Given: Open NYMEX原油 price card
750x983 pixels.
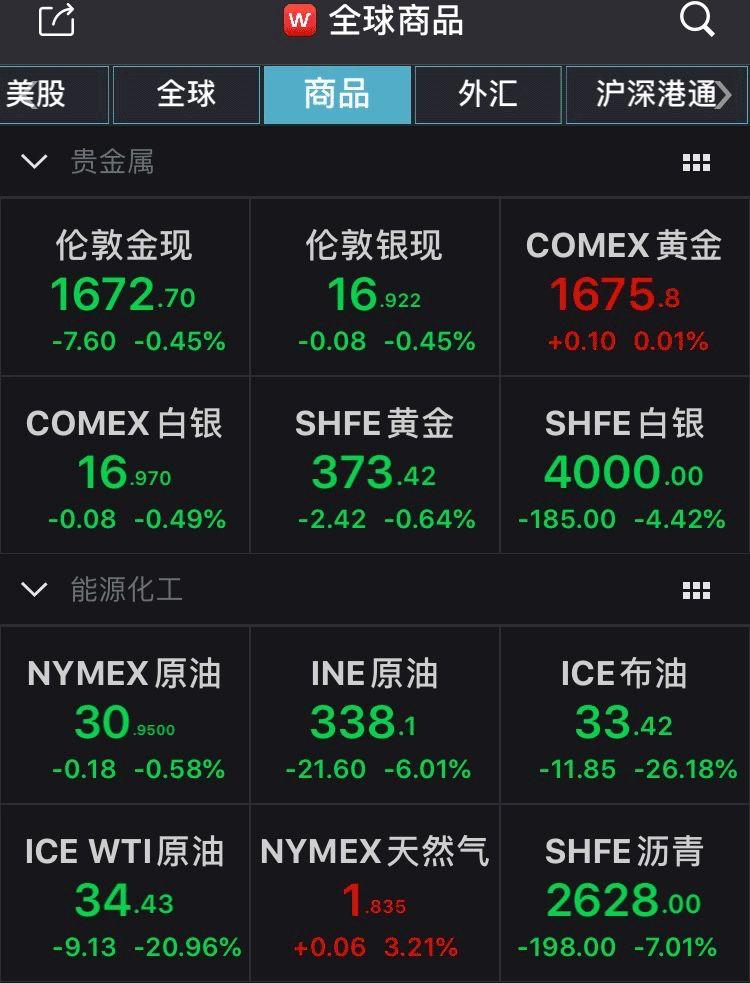Looking at the screenshot, I should point(125,715).
